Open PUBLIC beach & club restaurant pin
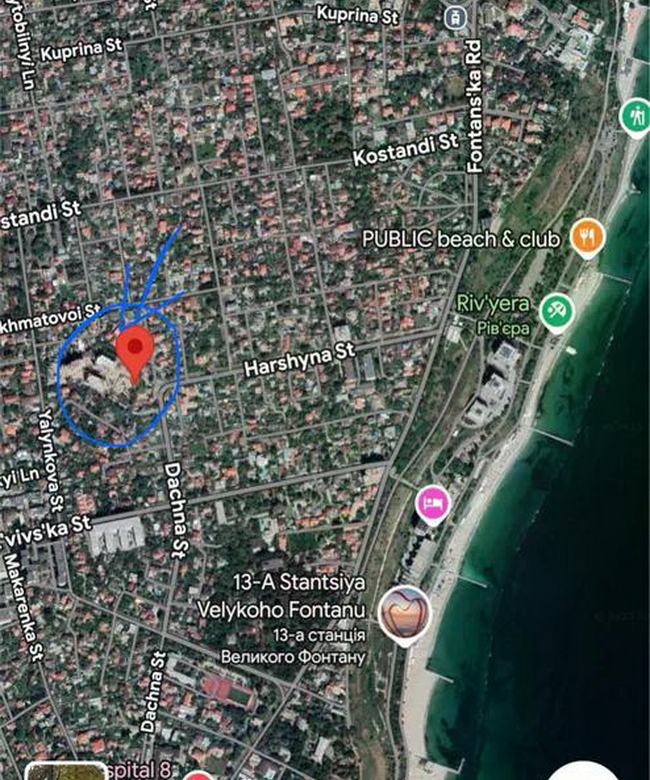 click(588, 237)
